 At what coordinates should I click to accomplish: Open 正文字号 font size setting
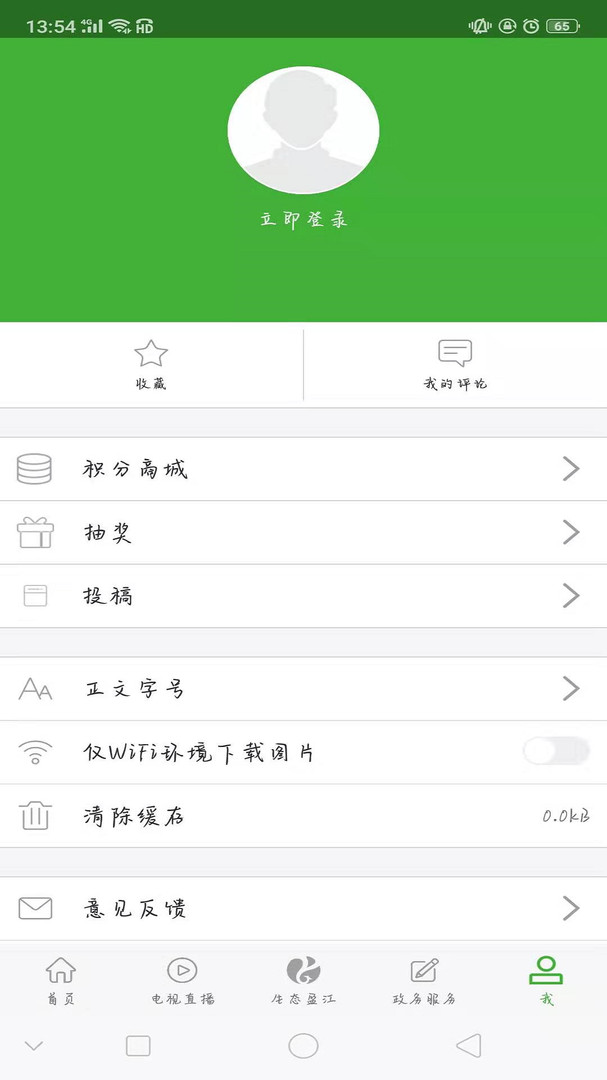[303, 689]
